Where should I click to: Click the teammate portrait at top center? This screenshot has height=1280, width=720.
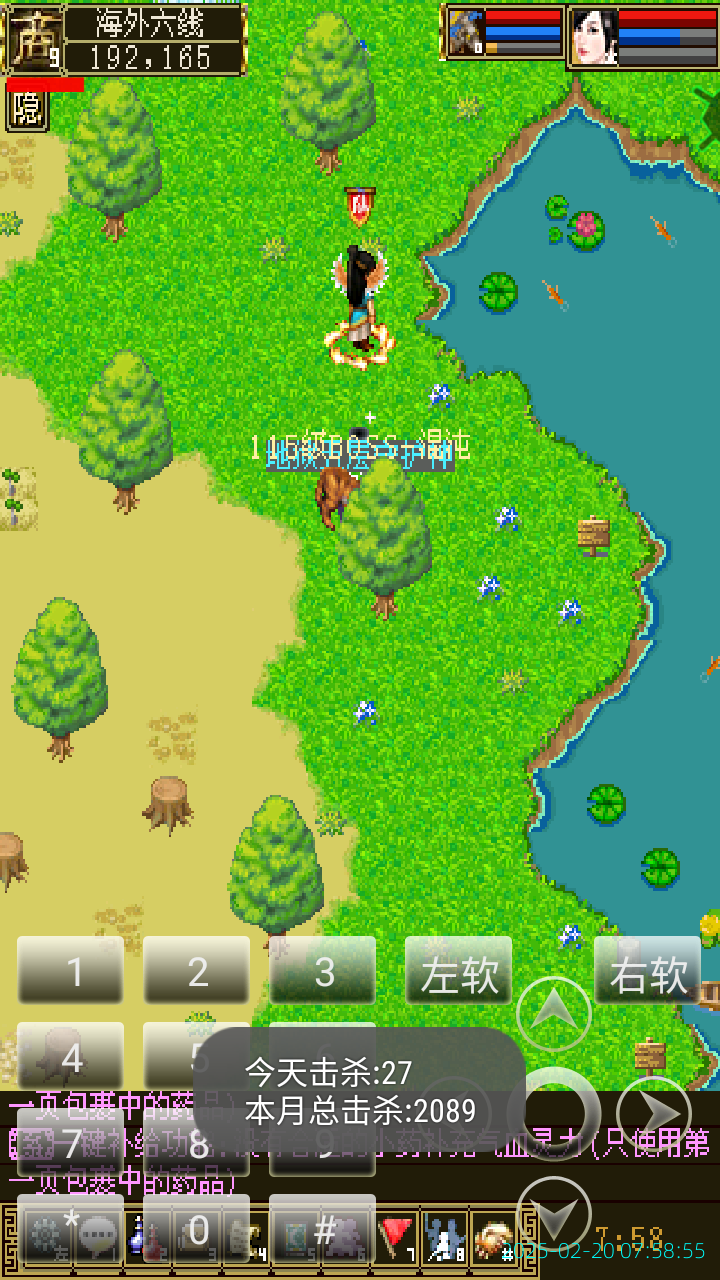[x=465, y=30]
